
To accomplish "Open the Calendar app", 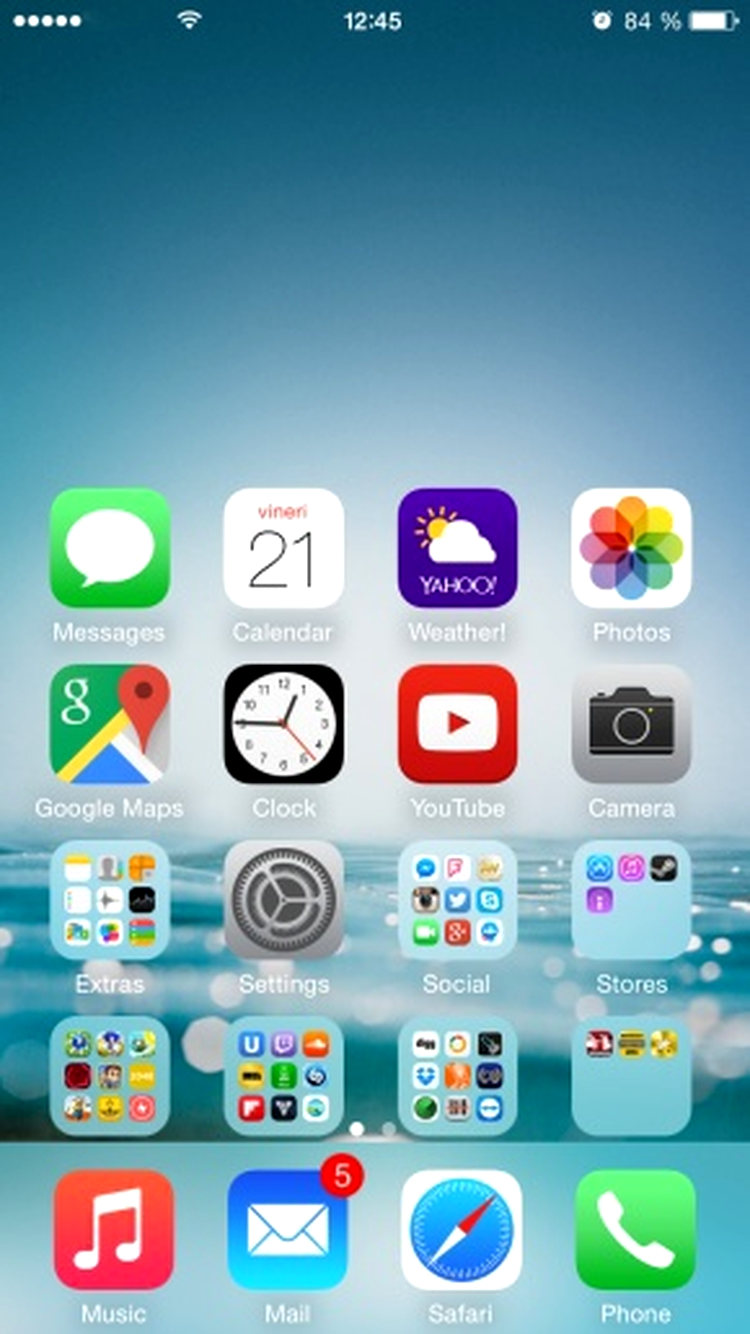I will 283,548.
